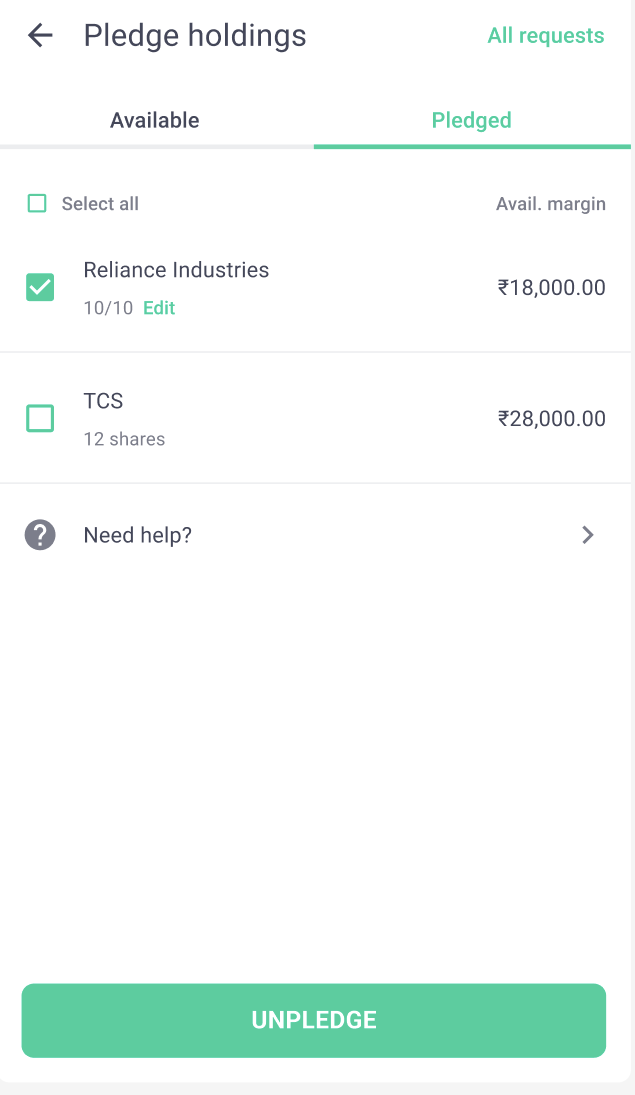Check the Select all checkbox
635x1095 pixels.
coord(36,203)
